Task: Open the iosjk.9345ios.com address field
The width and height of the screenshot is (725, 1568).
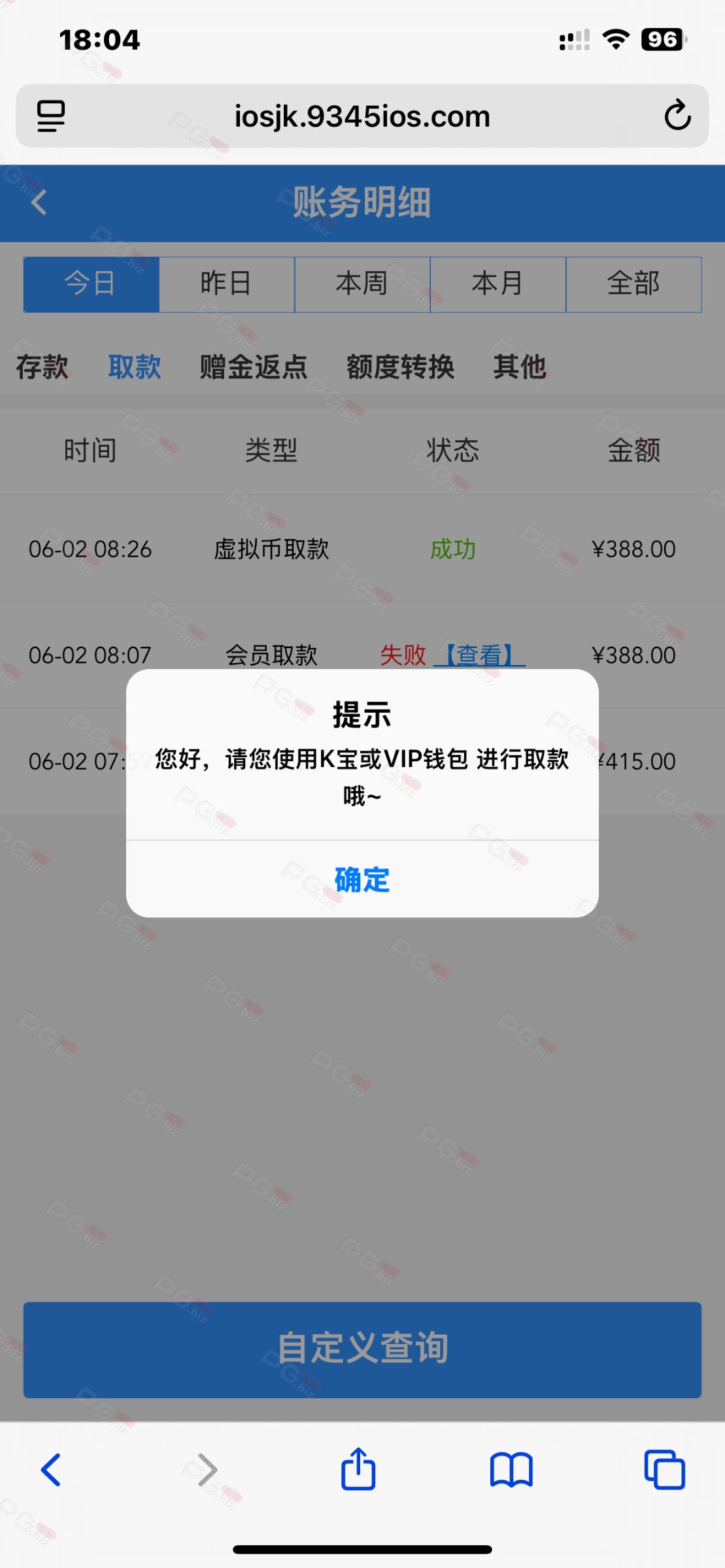Action: coord(362,116)
